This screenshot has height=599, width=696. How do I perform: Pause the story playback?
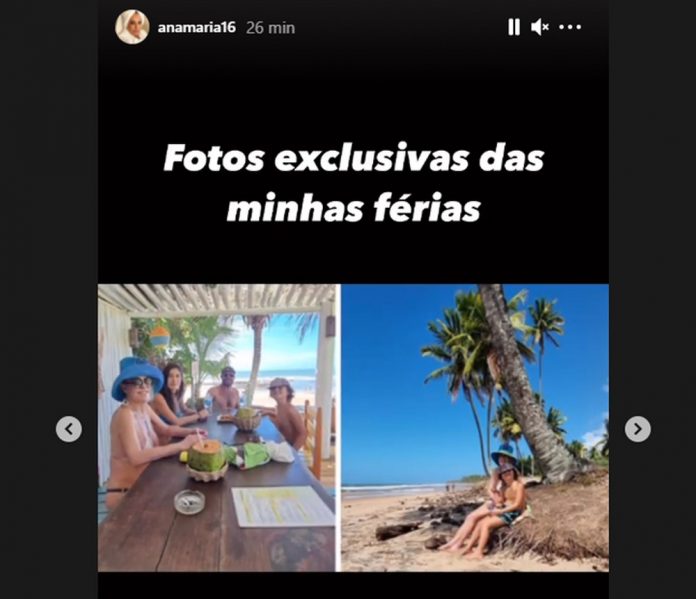point(514,27)
